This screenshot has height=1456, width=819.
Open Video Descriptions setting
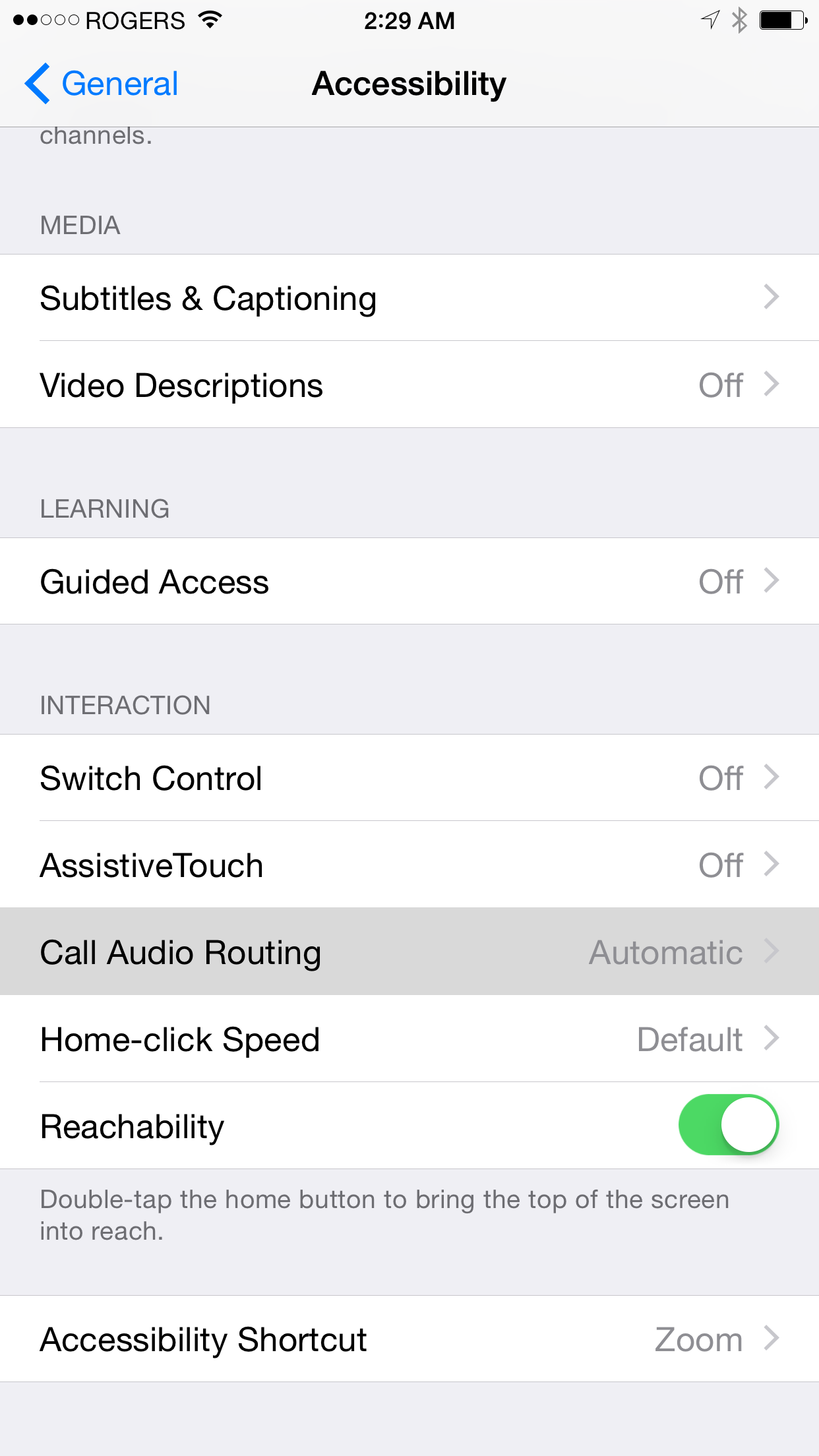[409, 385]
